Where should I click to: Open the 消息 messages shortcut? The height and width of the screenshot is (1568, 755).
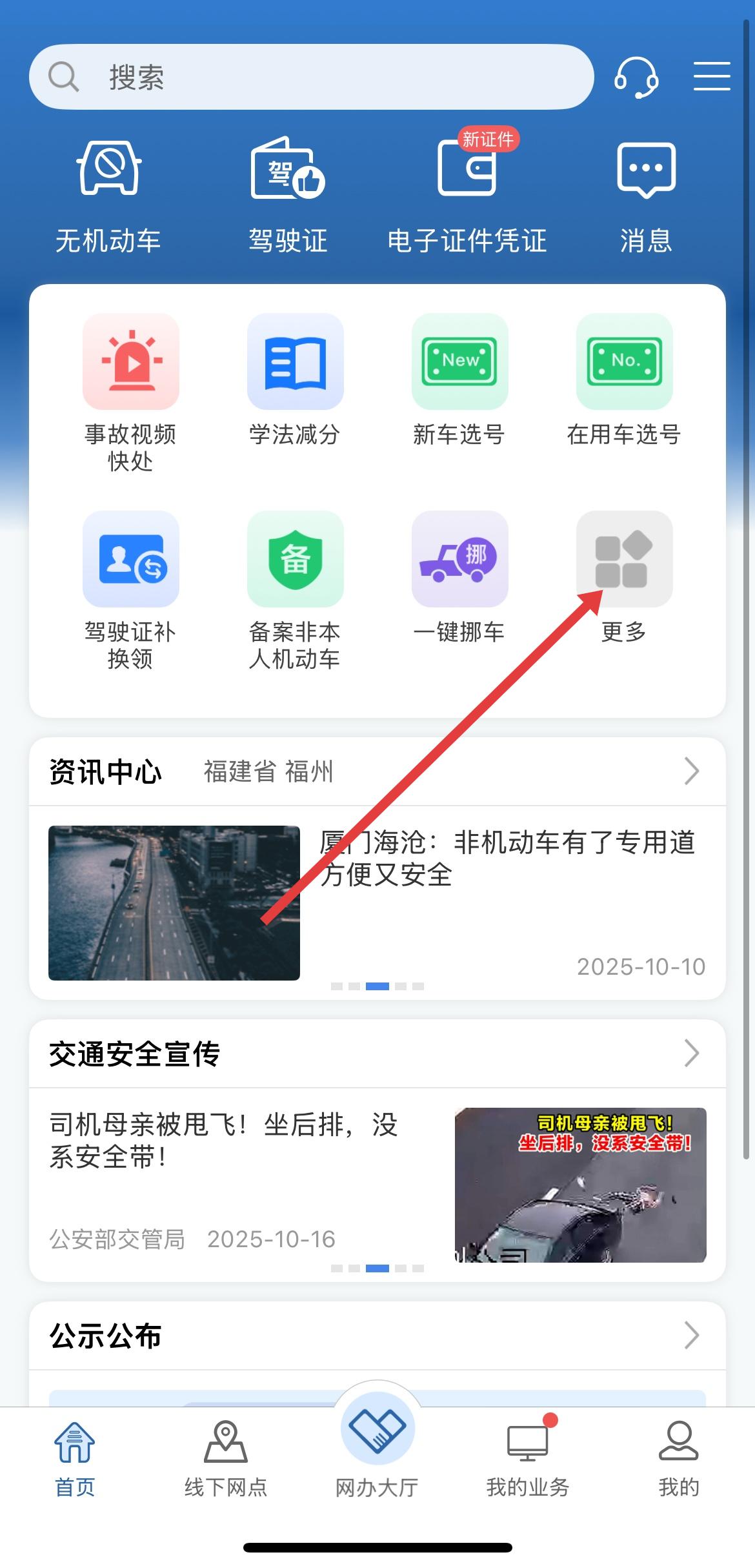[646, 194]
